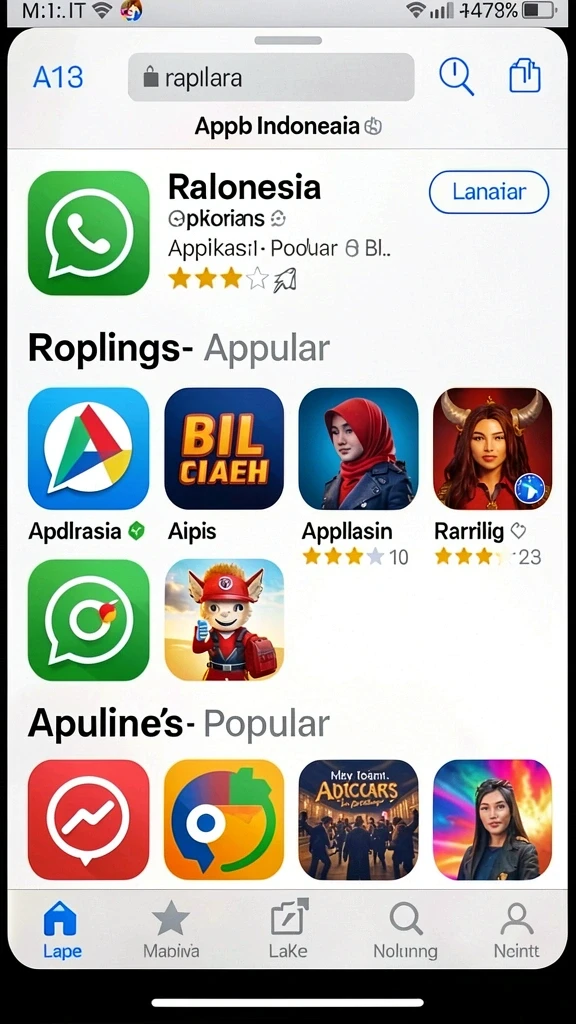Open the Appllasin app
Image resolution: width=576 pixels, height=1024 pixels.
click(359, 449)
